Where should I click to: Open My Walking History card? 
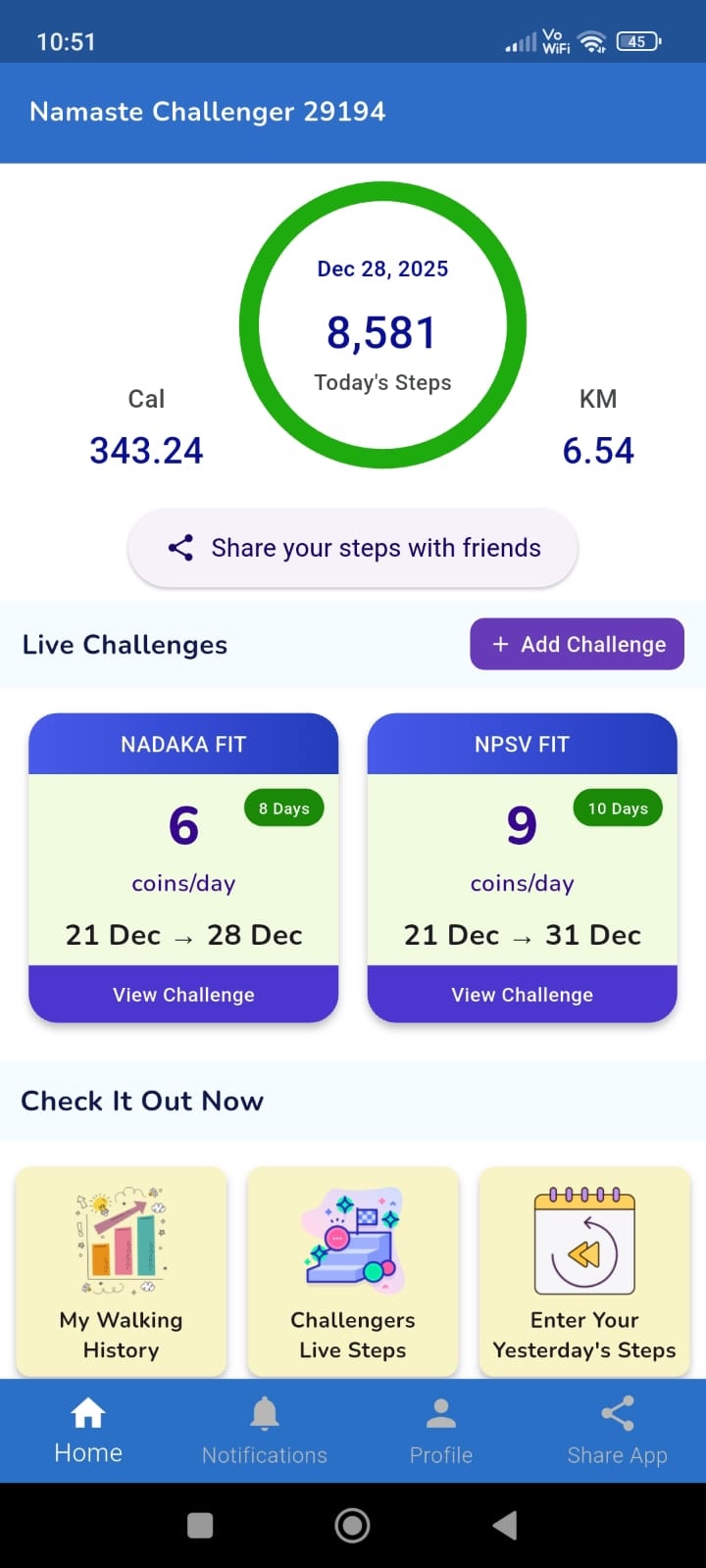[121, 1271]
